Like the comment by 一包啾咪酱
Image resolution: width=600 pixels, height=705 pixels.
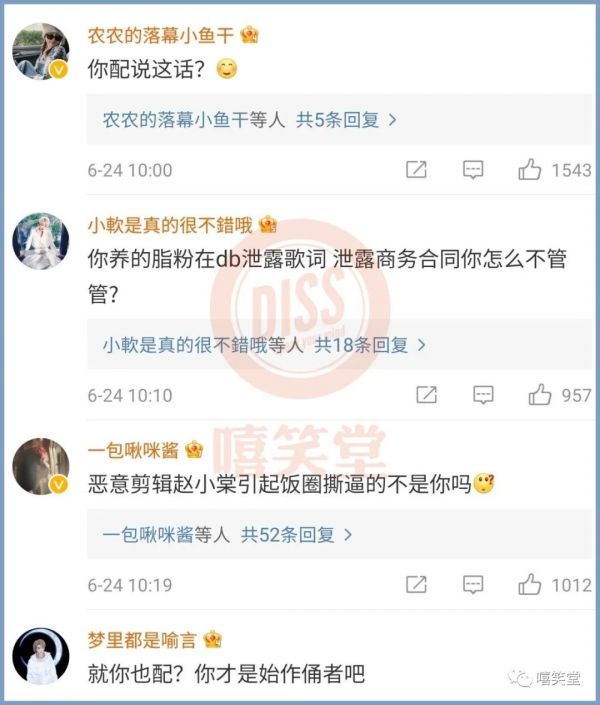pyautogui.click(x=530, y=585)
